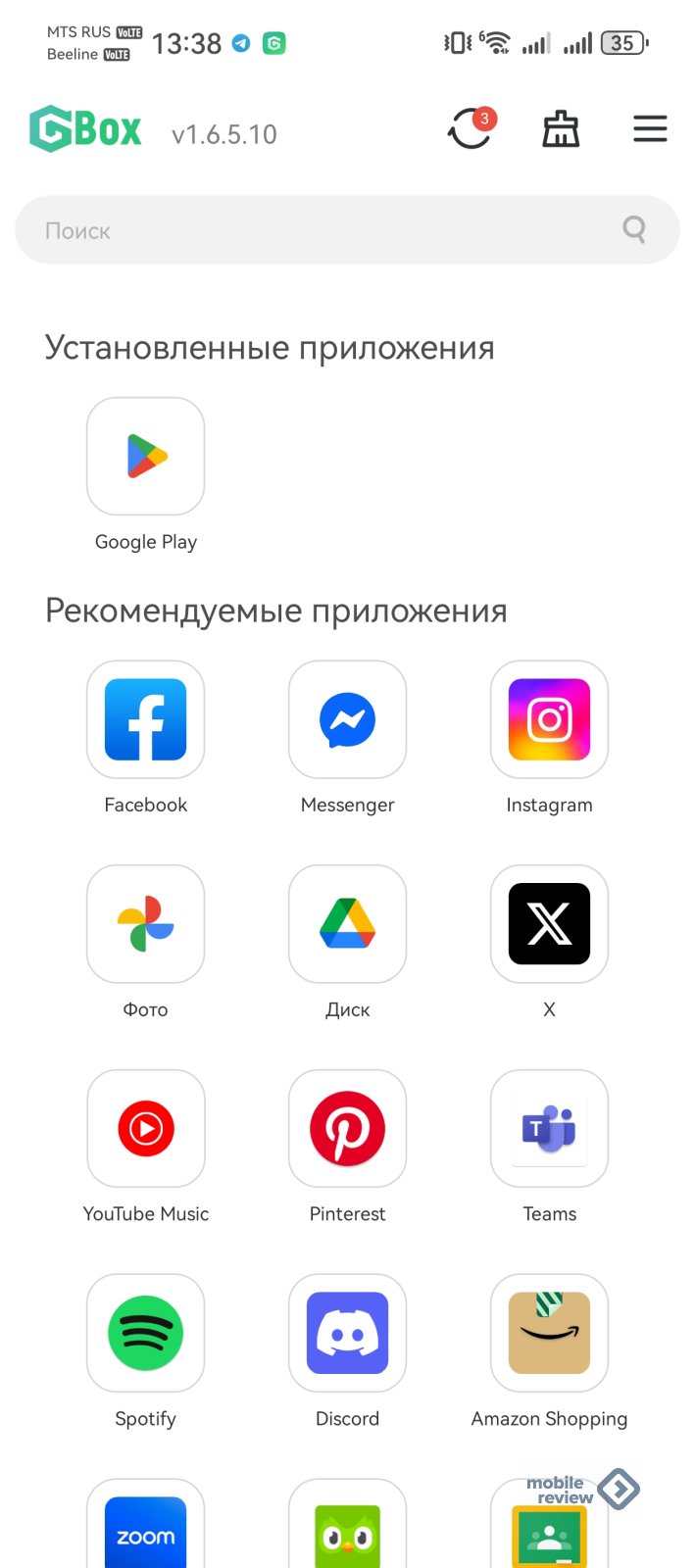Select Amazon Shopping app
Viewport: 695px width, 1568px height.
pos(549,1334)
